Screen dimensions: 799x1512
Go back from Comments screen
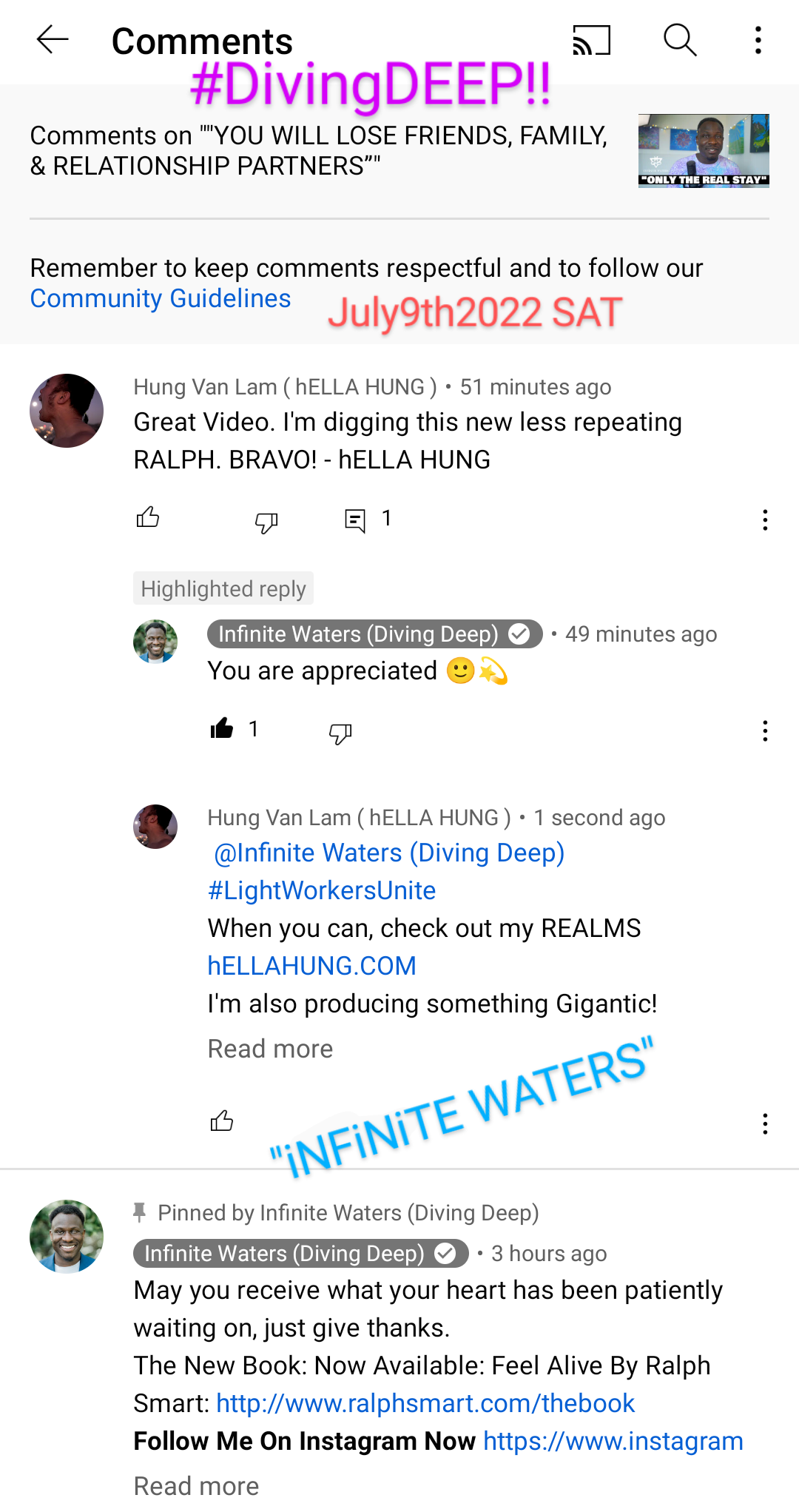click(x=53, y=40)
